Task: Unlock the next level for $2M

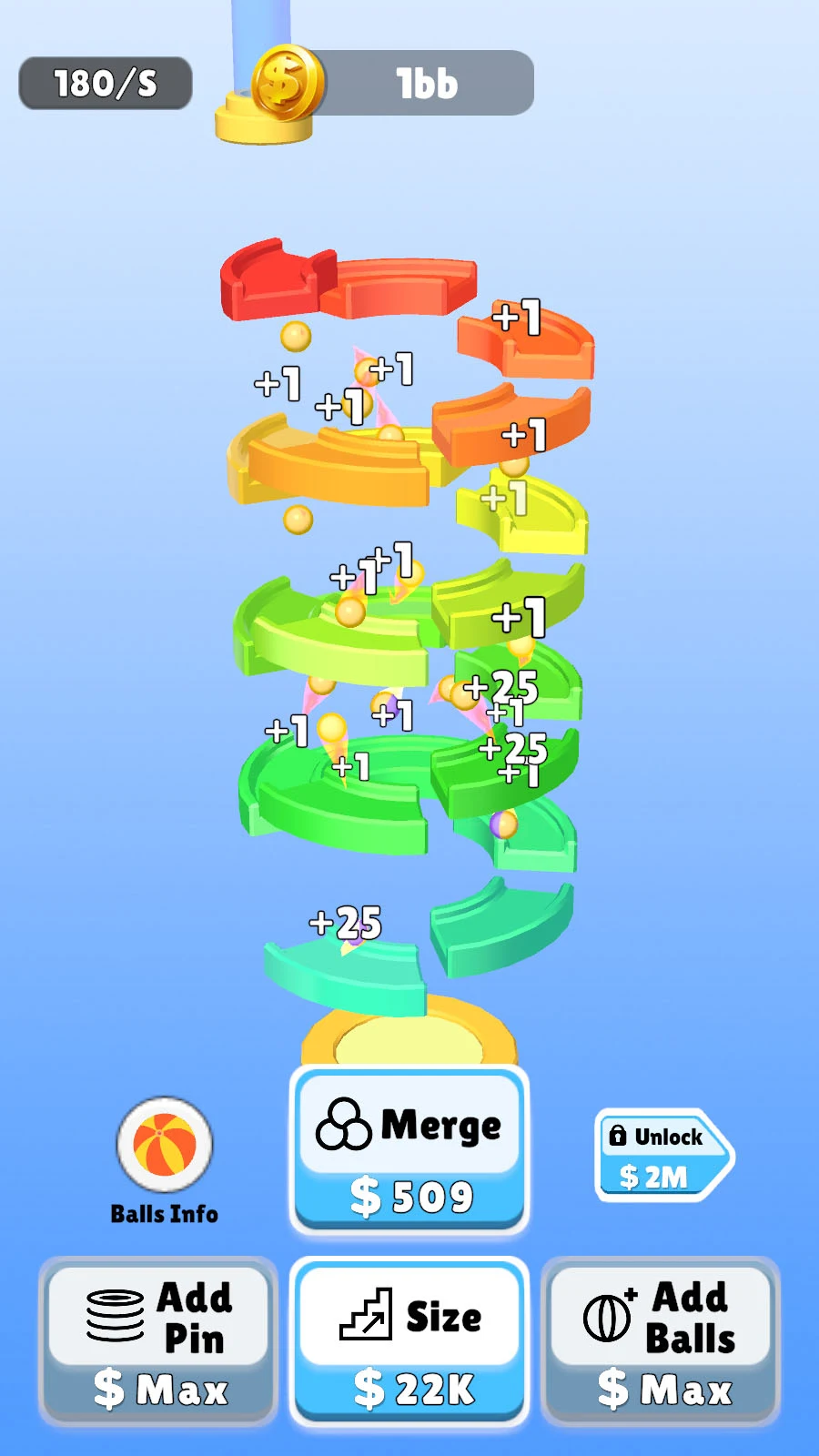Action: coord(662,1155)
